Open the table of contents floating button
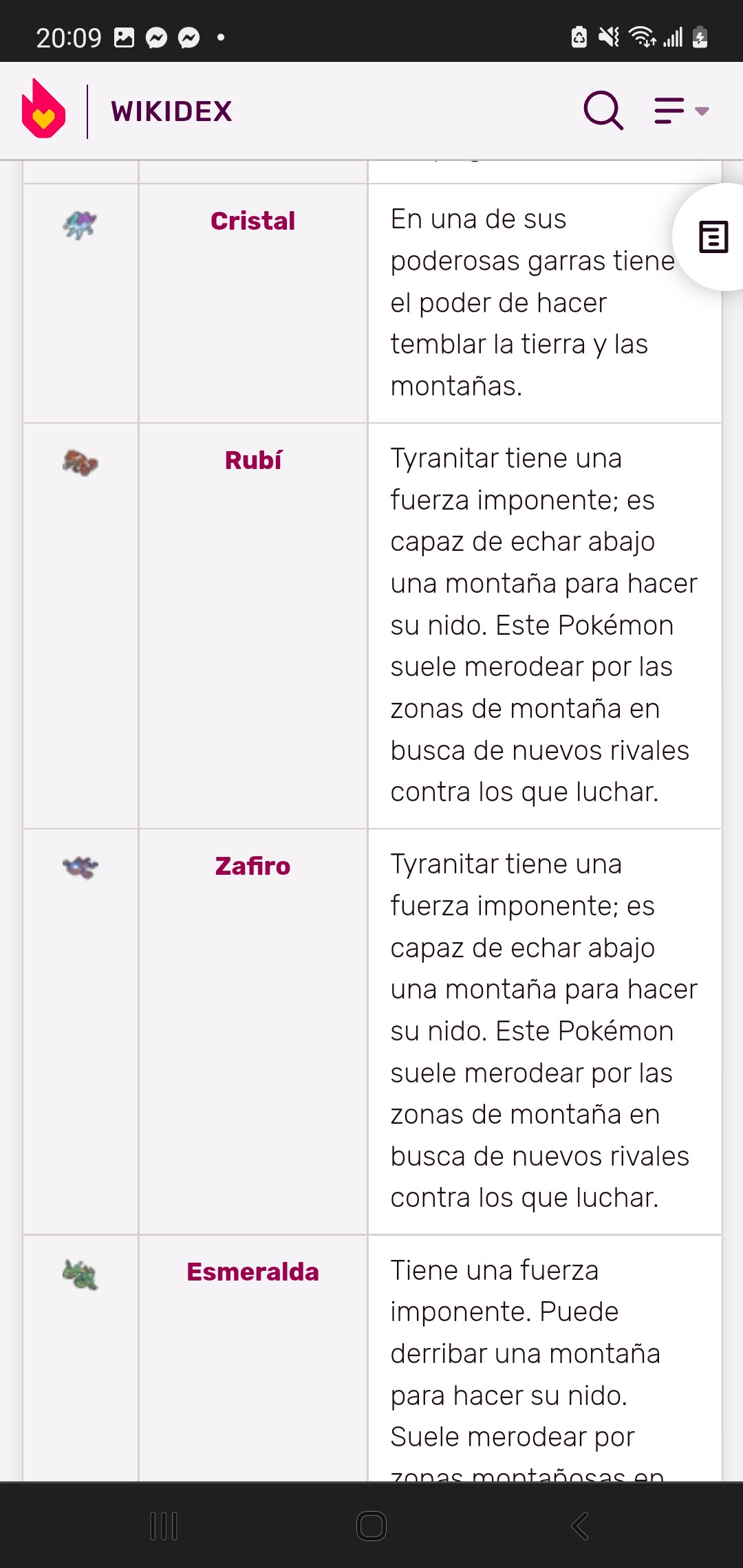This screenshot has width=743, height=1568. click(713, 237)
